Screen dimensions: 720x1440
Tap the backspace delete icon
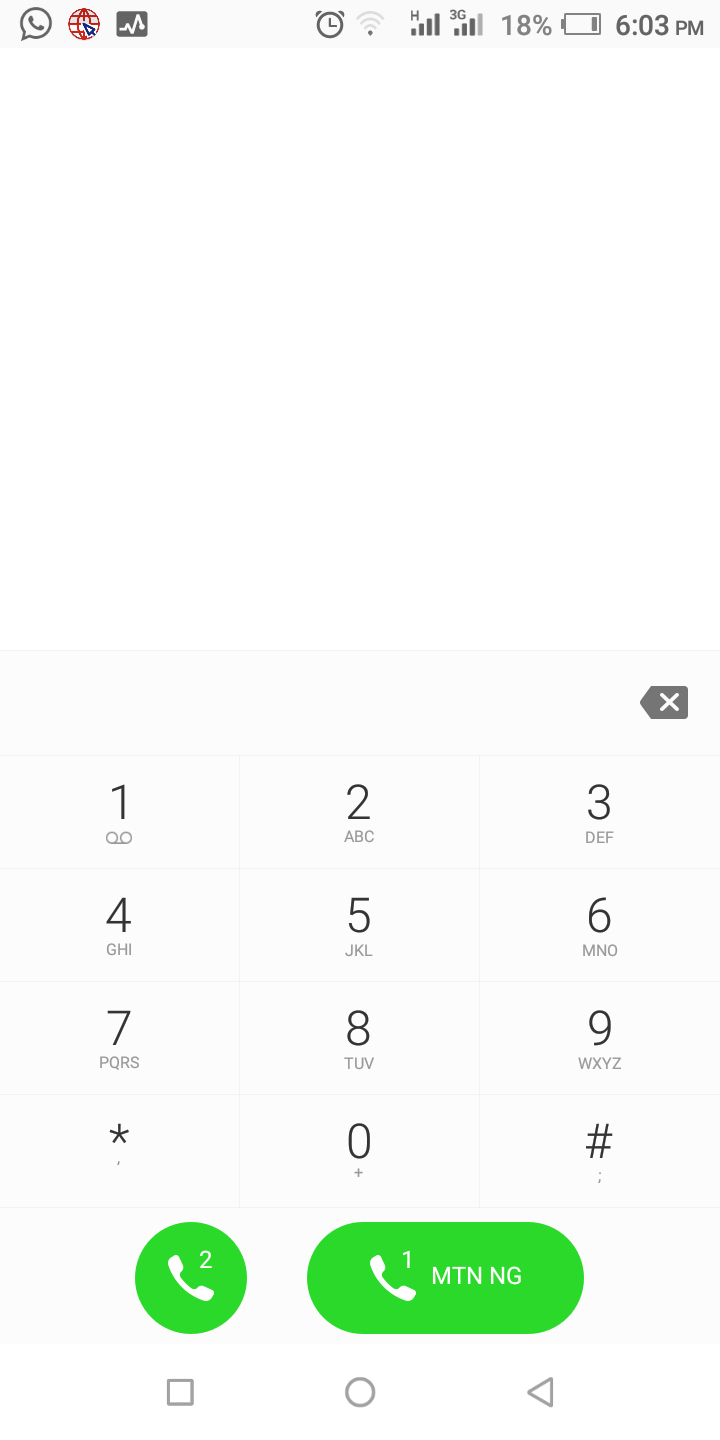click(665, 703)
